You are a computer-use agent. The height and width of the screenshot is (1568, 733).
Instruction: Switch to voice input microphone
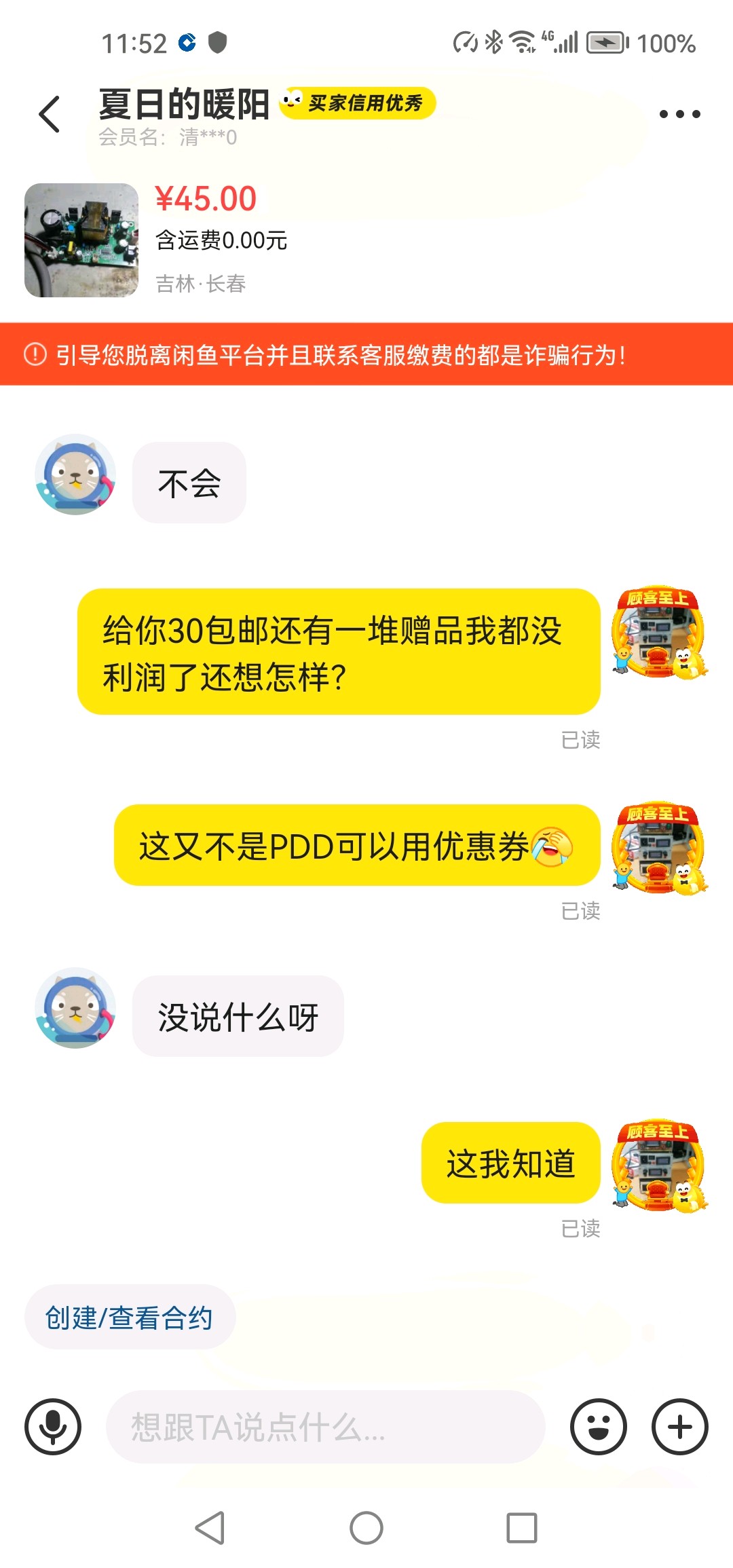(x=53, y=1427)
